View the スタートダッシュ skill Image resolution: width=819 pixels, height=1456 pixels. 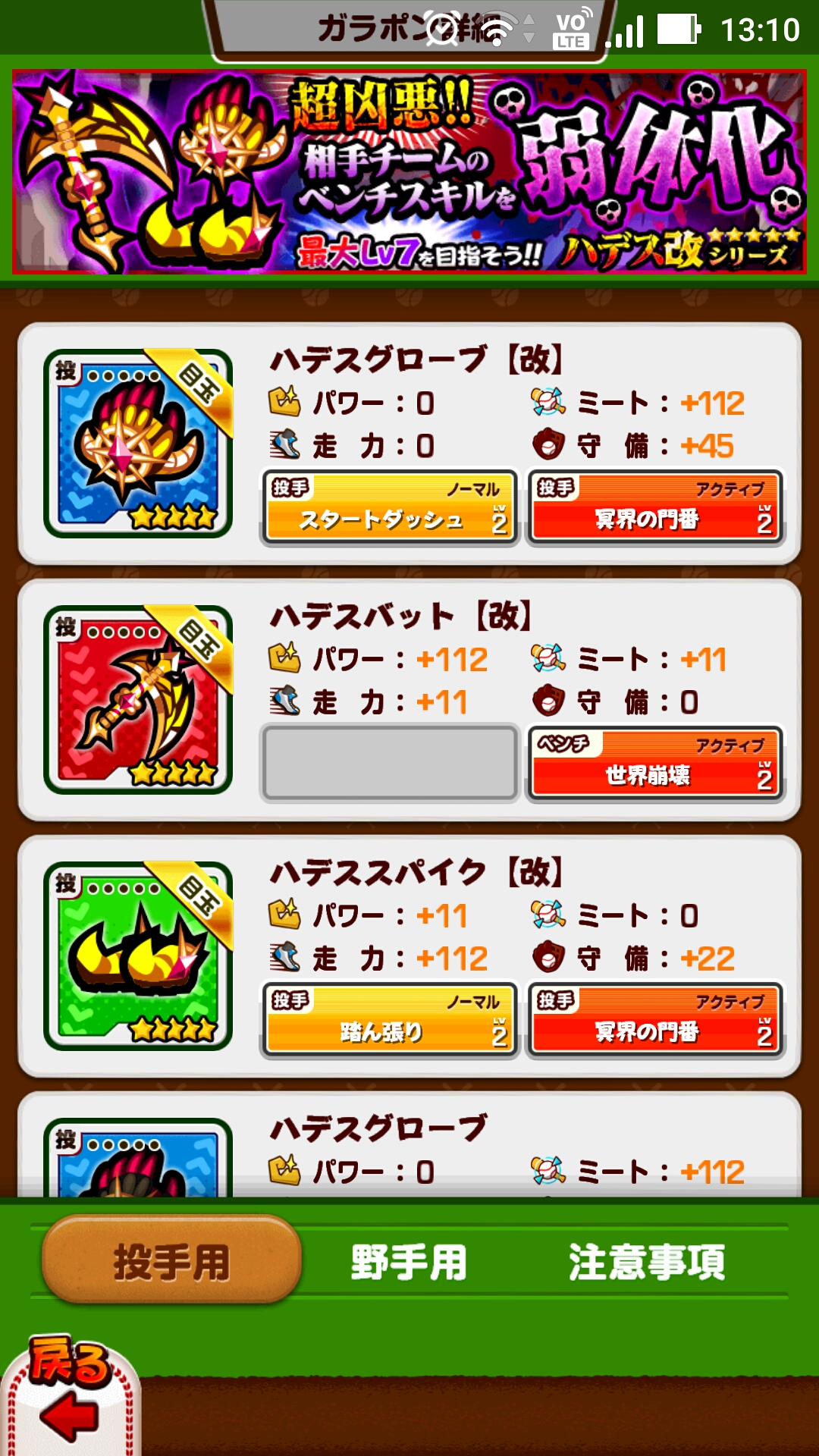[x=389, y=507]
